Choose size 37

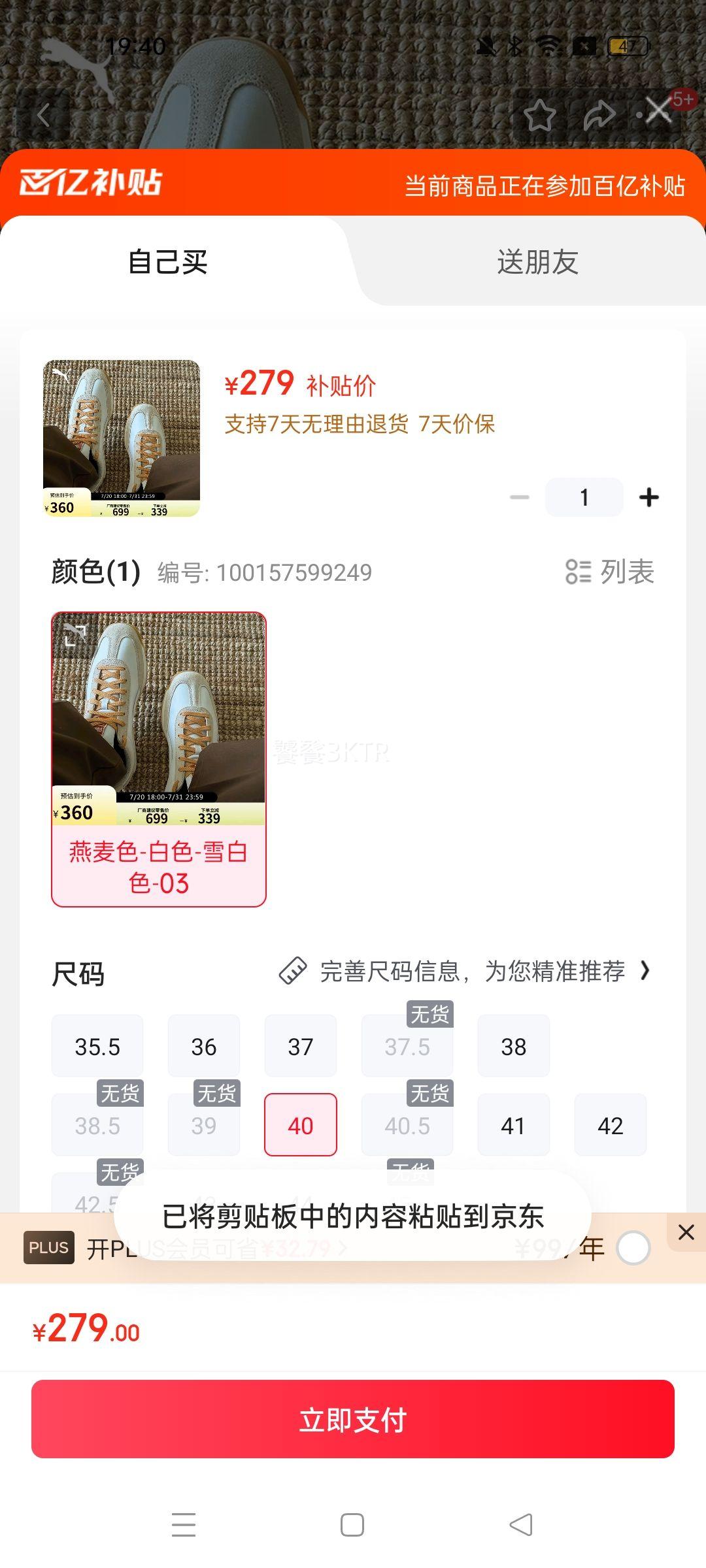tap(301, 1046)
